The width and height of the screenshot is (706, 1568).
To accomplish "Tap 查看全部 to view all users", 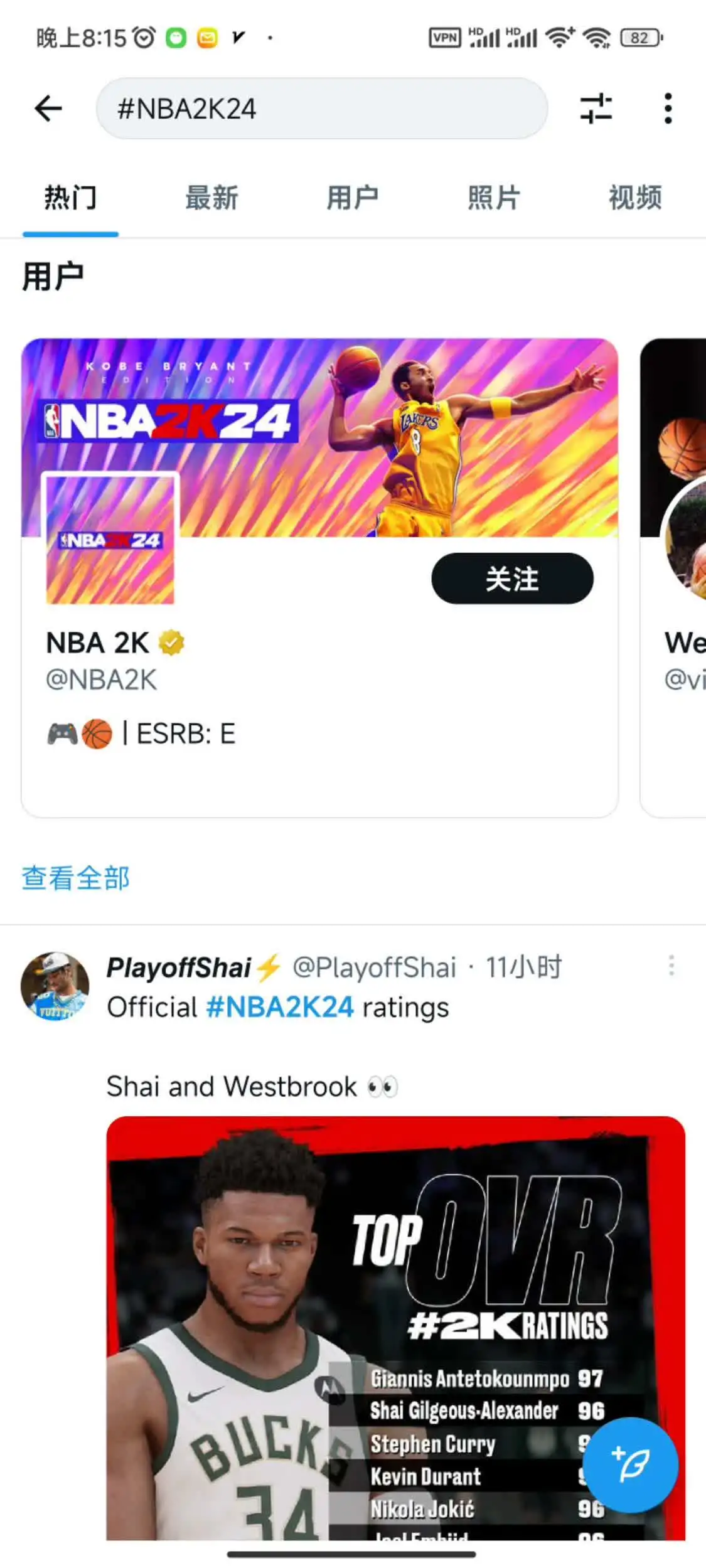I will click(x=75, y=878).
